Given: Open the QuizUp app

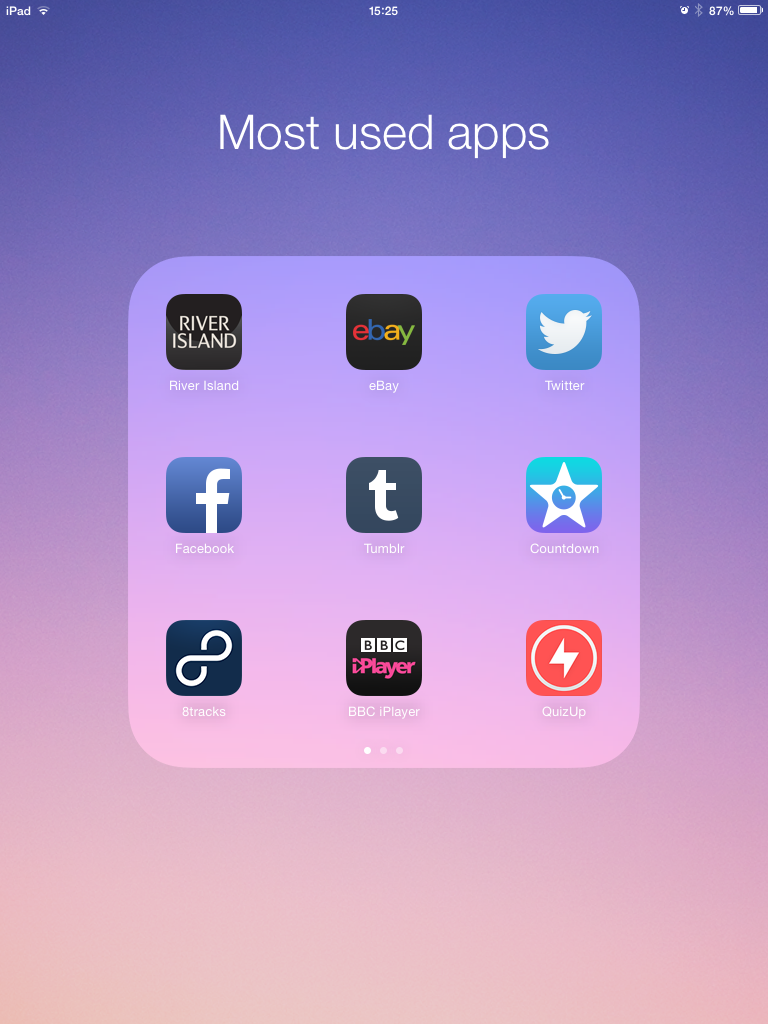Looking at the screenshot, I should click(x=564, y=658).
